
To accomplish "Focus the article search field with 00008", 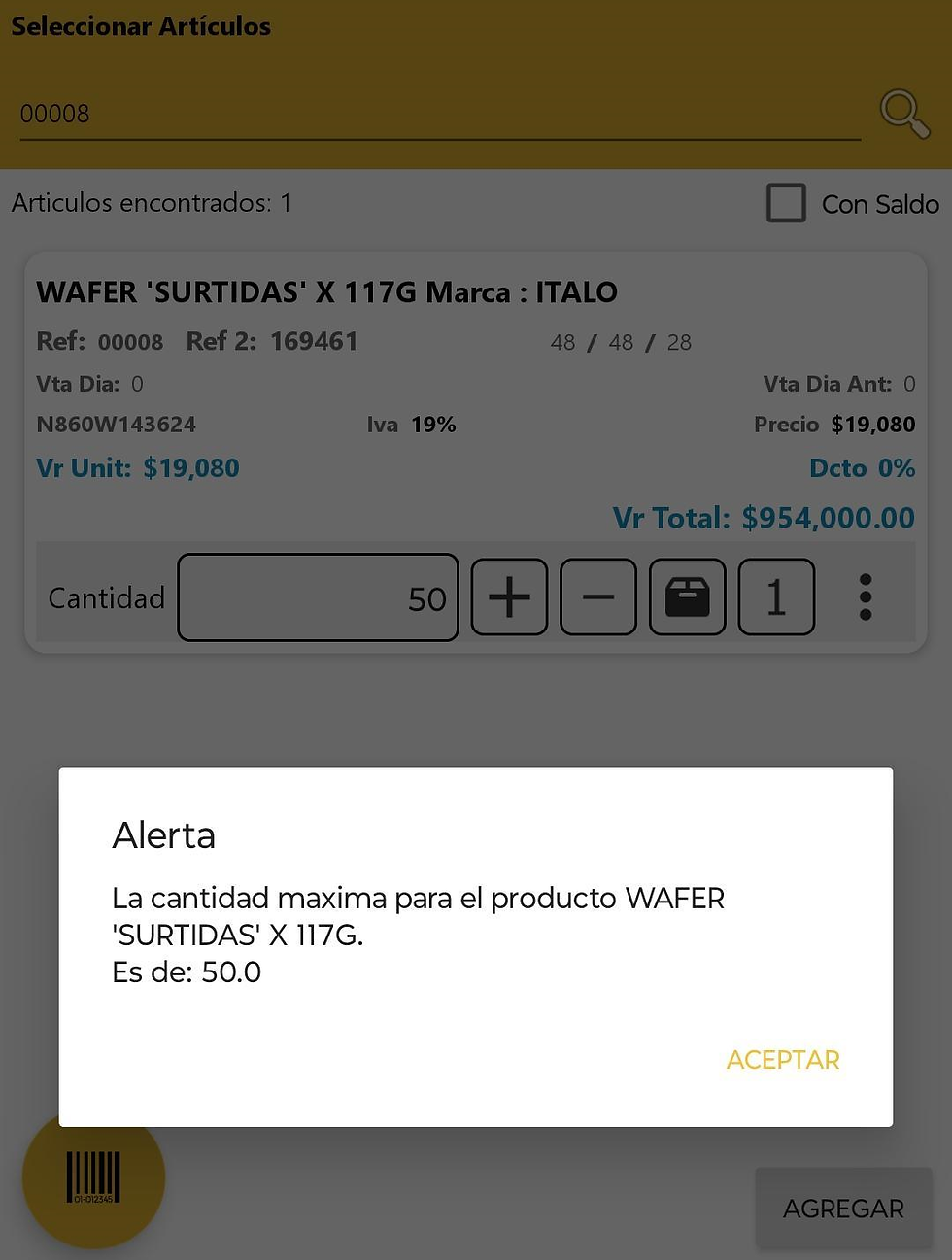I will tap(437, 114).
